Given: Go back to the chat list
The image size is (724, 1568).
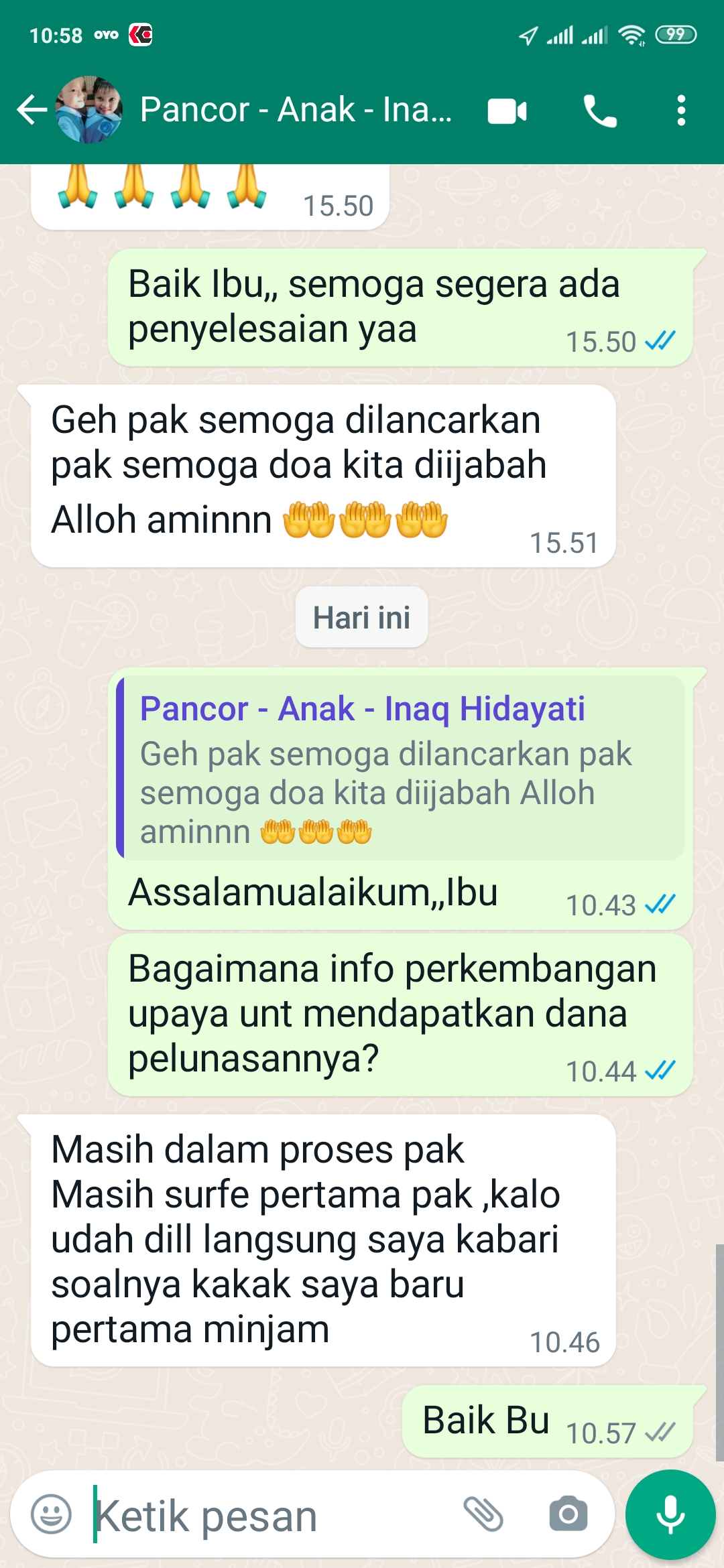Looking at the screenshot, I should click(32, 110).
